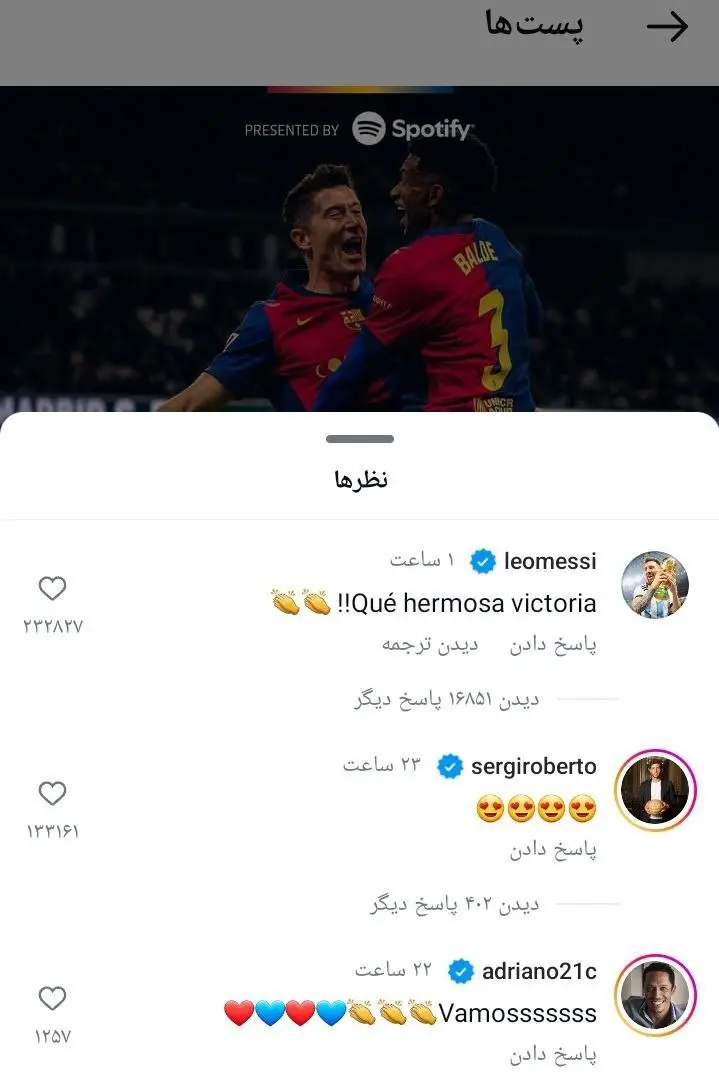
Task: Open sergiroberto username link
Action: (x=533, y=767)
